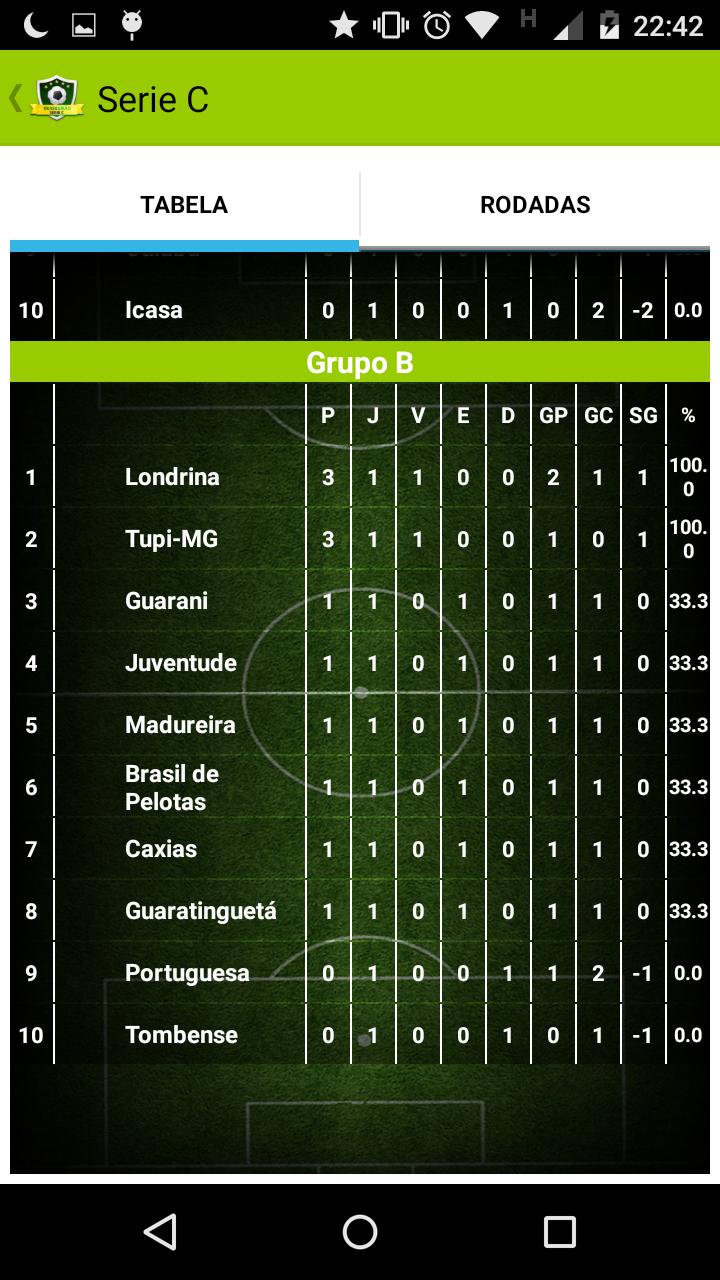Tap the Android home navigation button
The width and height of the screenshot is (720, 1280).
[x=360, y=1232]
